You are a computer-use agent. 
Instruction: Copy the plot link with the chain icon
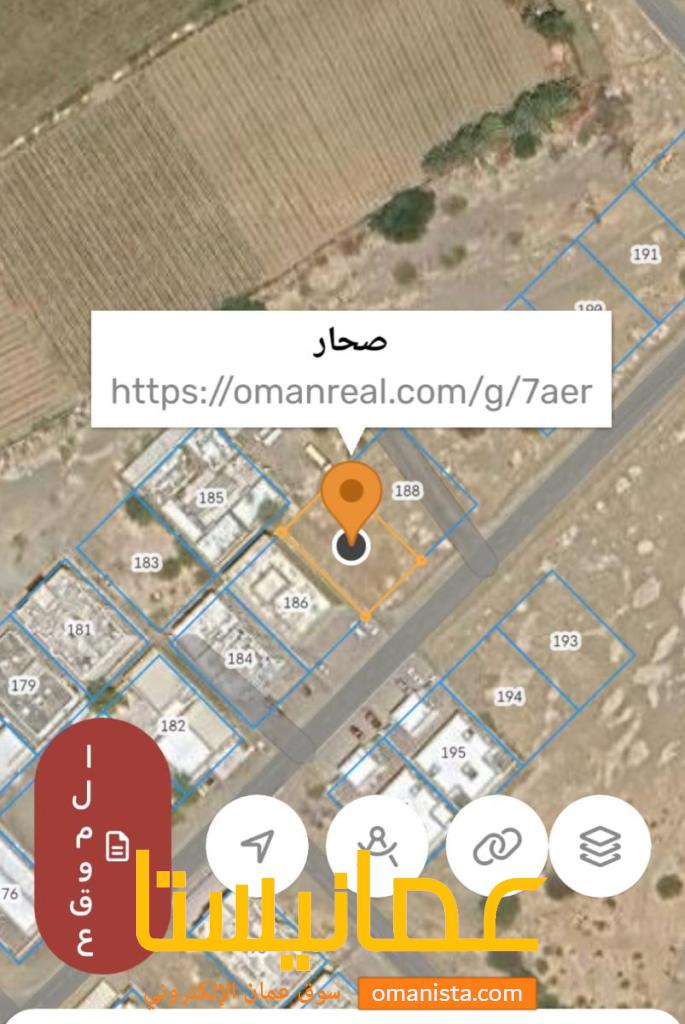pos(497,846)
